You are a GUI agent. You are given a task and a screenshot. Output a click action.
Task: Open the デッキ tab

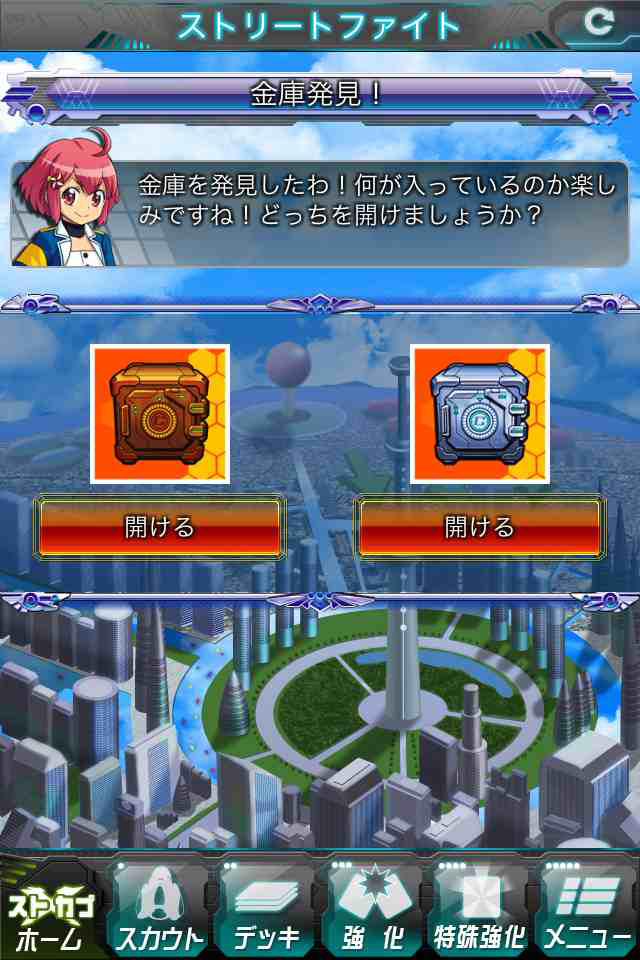tap(267, 910)
